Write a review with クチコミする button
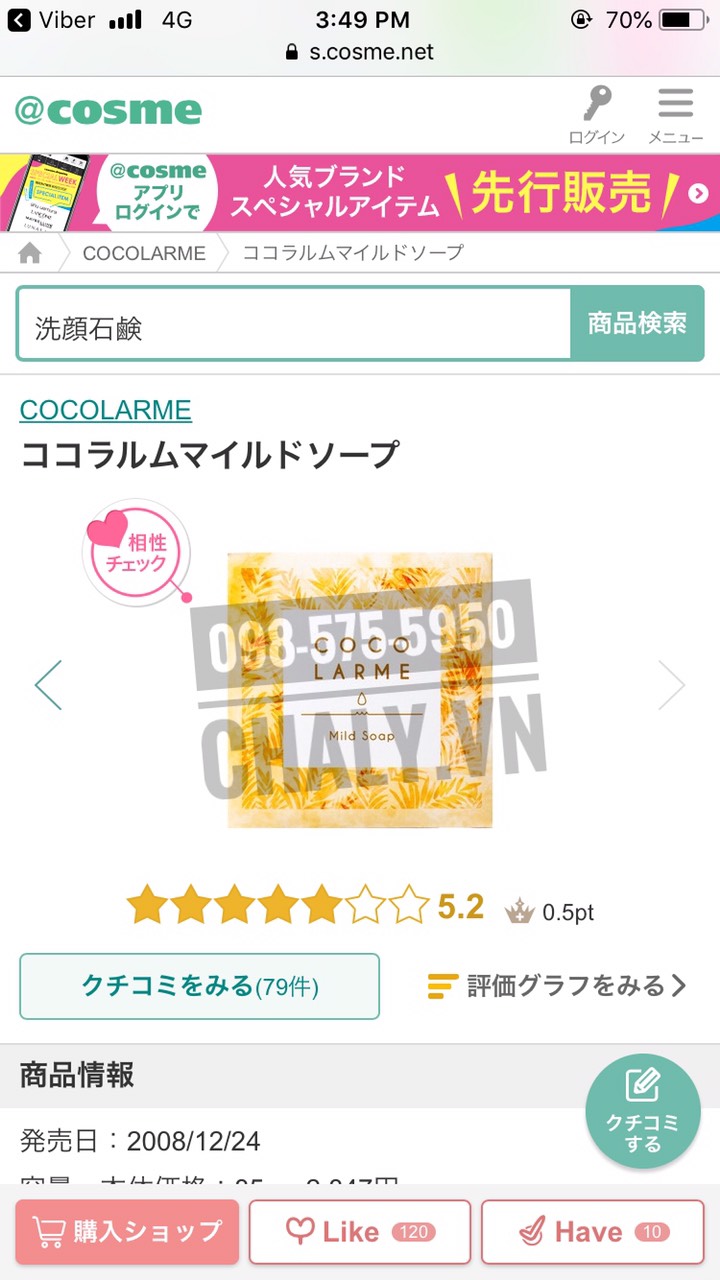Screen dimensions: 720x1280 [643, 1111]
